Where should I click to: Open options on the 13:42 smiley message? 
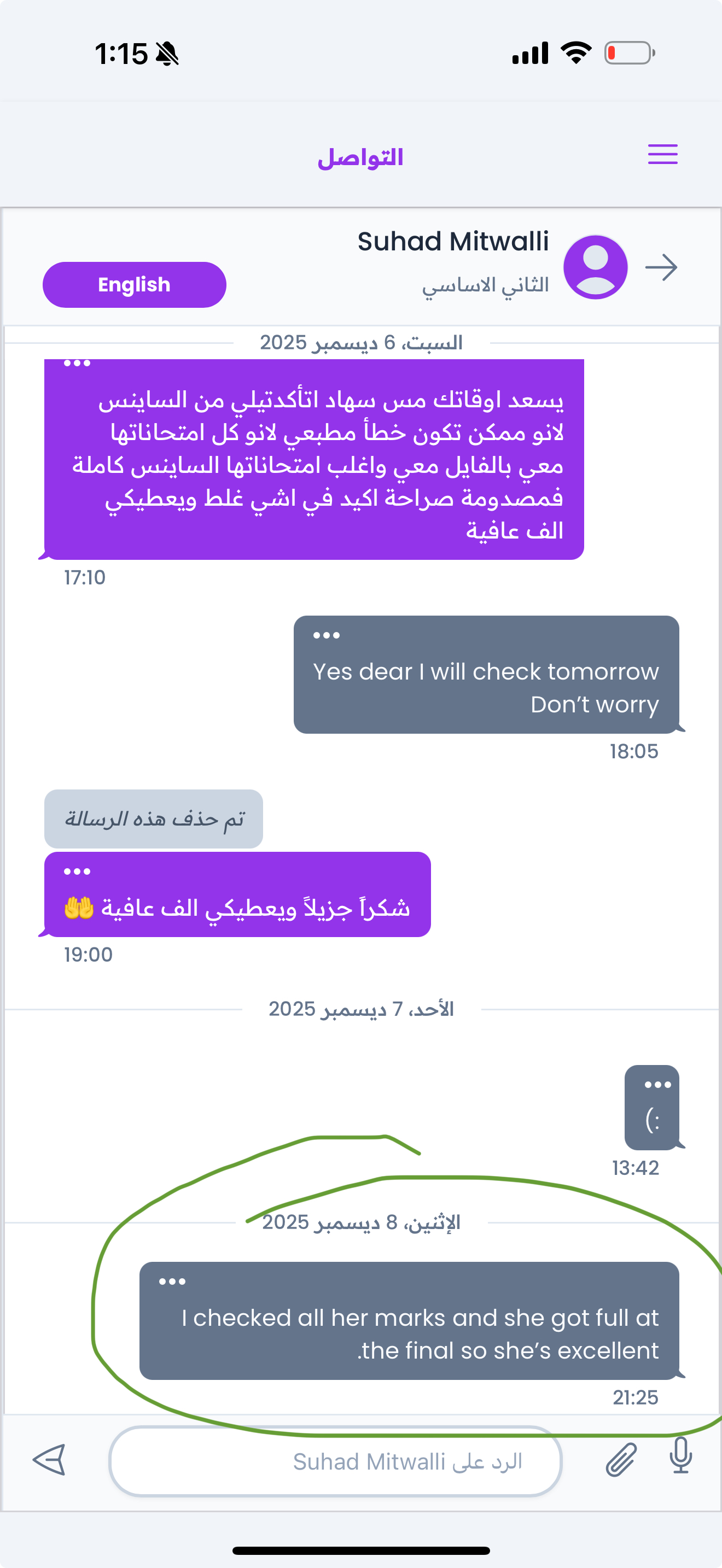657,1085
